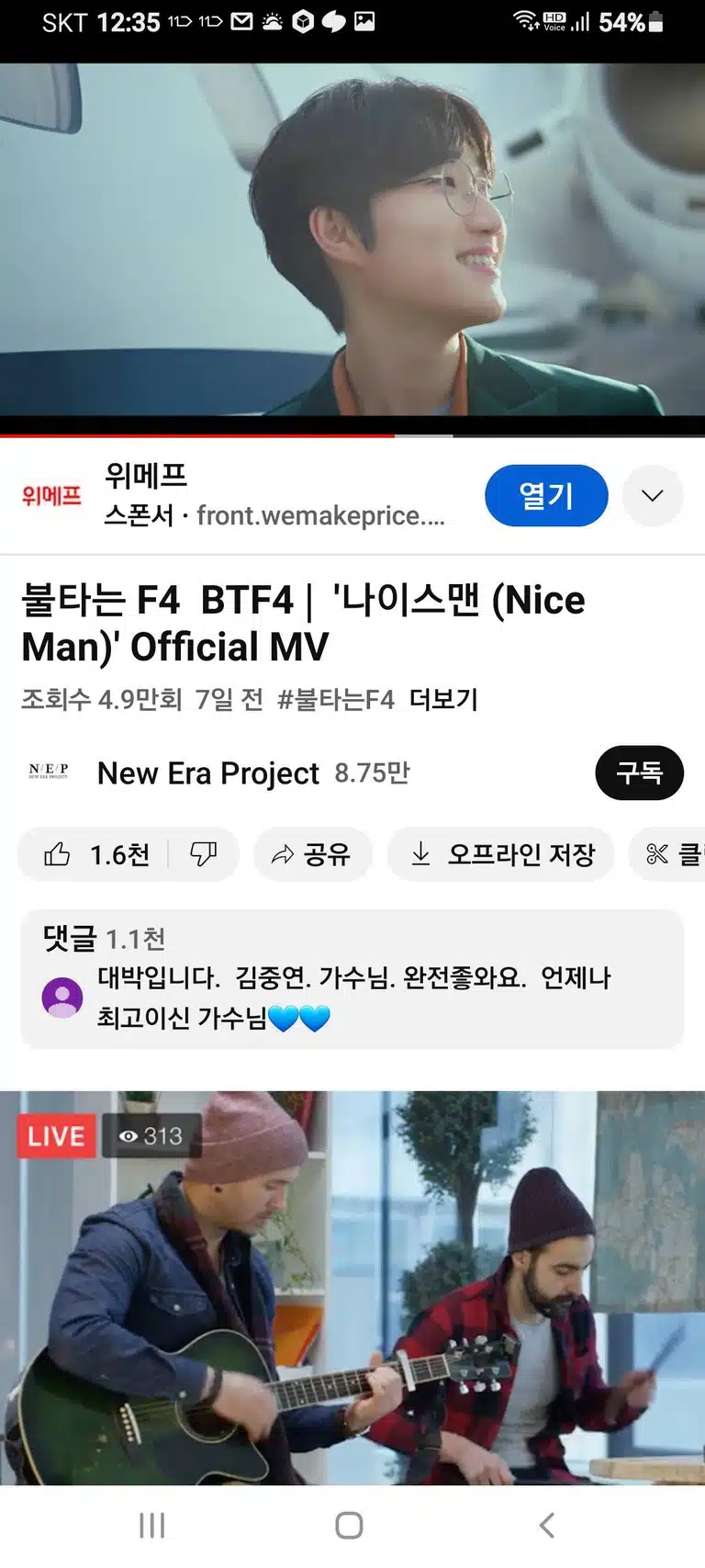Expand the 위메프 ad chevron
Screen dimensions: 705x1568
click(x=653, y=496)
